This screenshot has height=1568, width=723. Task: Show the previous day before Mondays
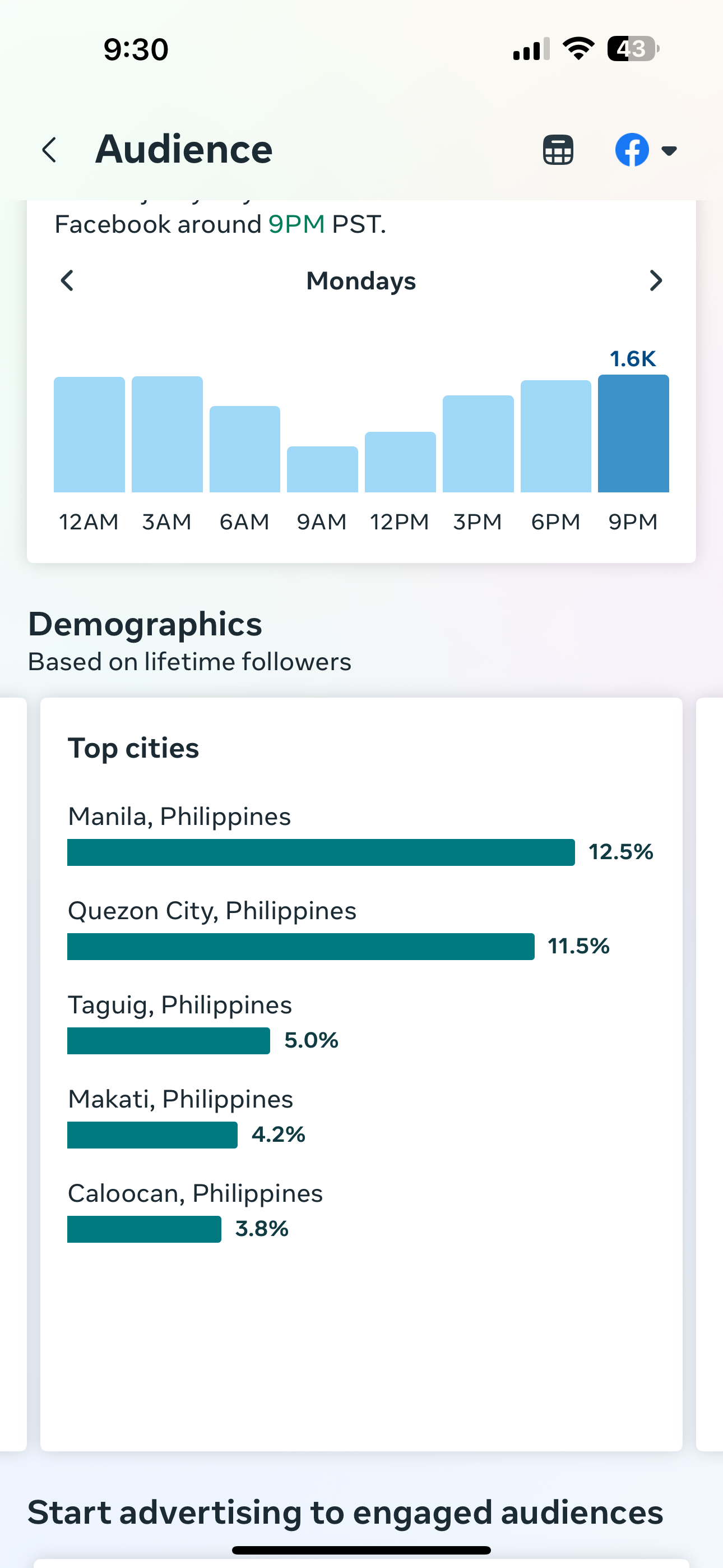click(68, 280)
